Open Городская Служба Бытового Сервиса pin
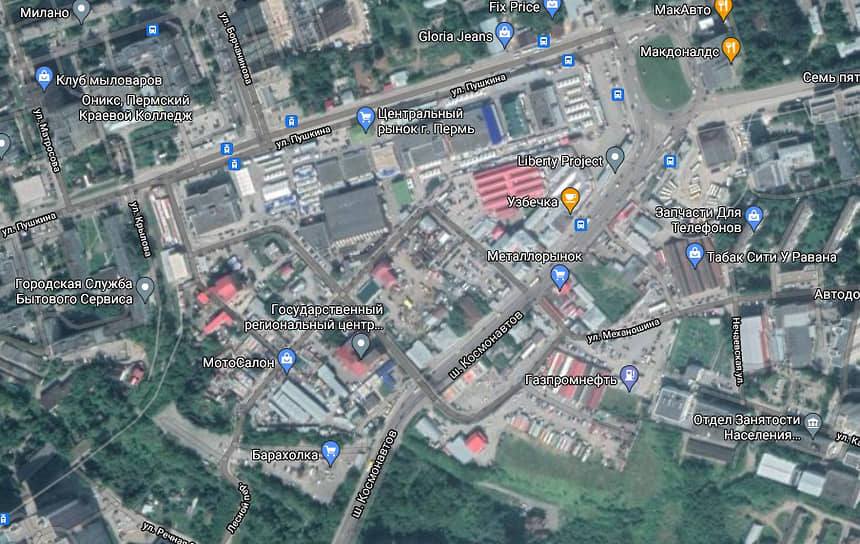860x544 pixels. 146,289
